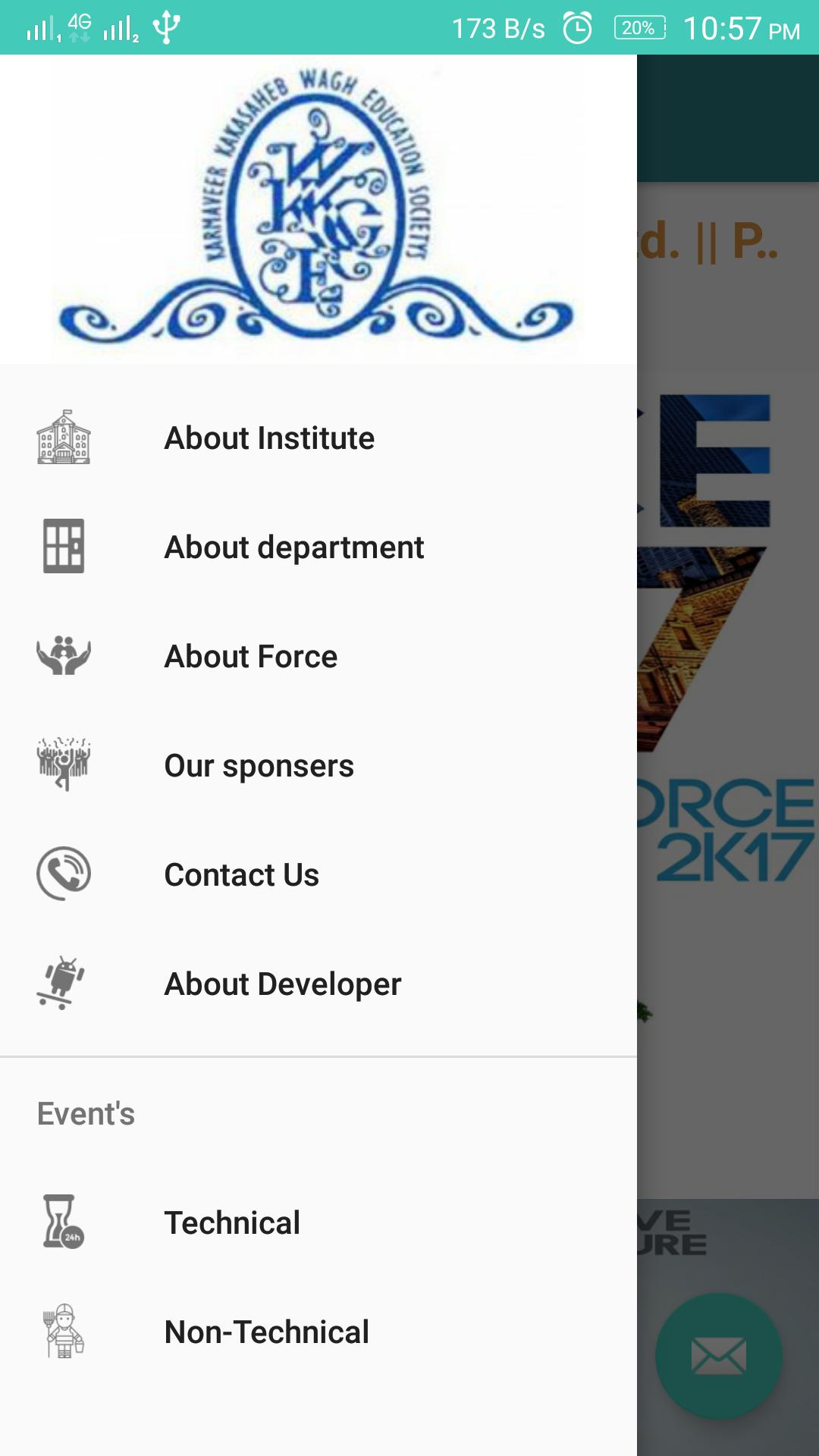The image size is (819, 1456).
Task: Select About department
Action: click(293, 548)
